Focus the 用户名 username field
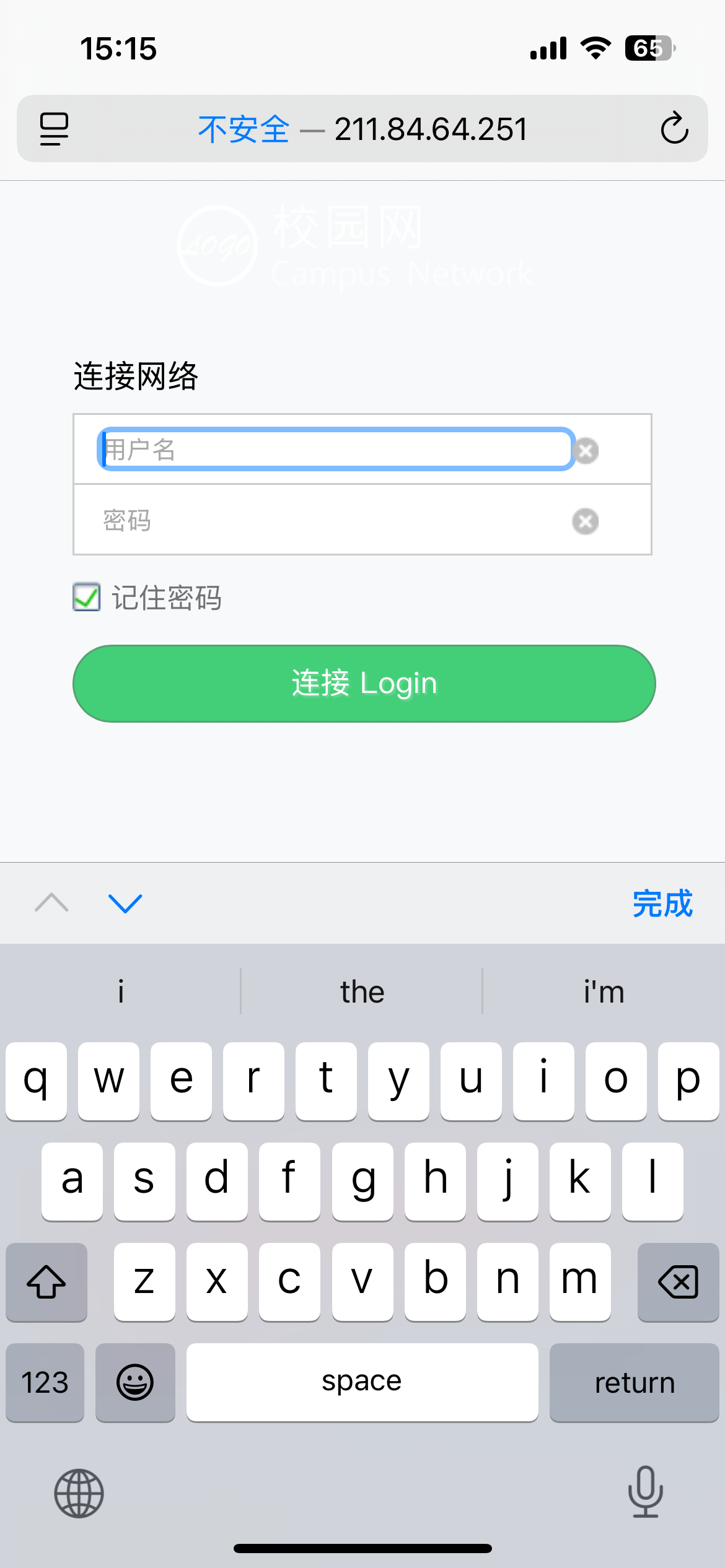 coord(336,449)
